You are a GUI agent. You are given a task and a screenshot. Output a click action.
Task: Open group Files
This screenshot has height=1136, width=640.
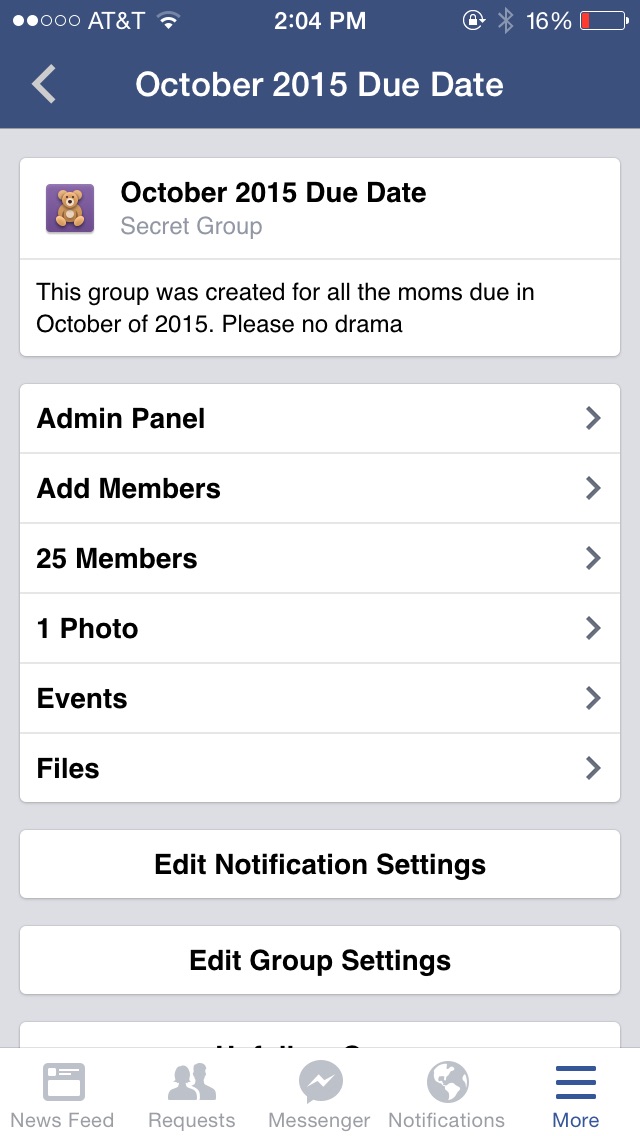[x=320, y=768]
